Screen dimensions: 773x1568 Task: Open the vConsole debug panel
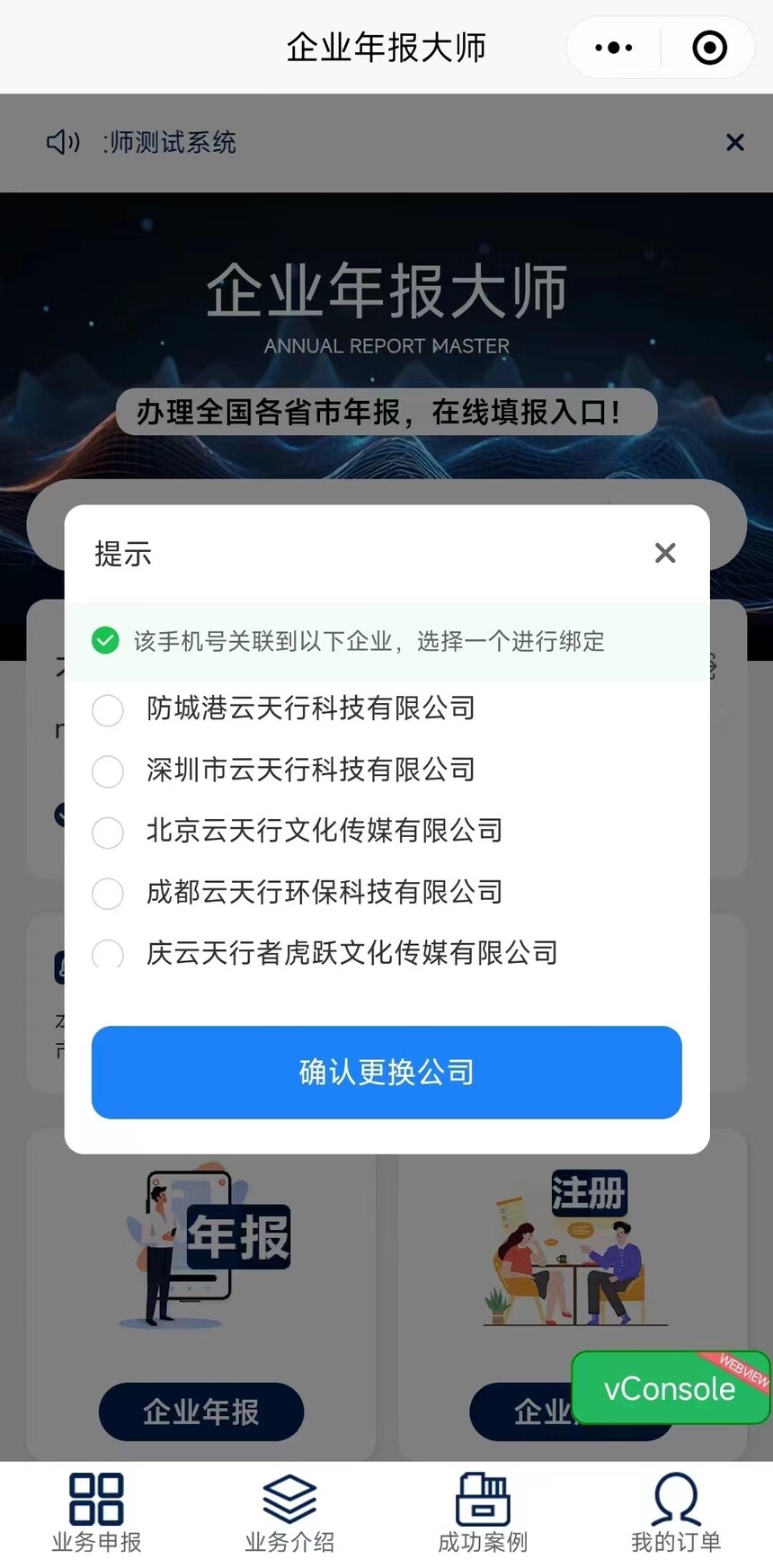670,1388
